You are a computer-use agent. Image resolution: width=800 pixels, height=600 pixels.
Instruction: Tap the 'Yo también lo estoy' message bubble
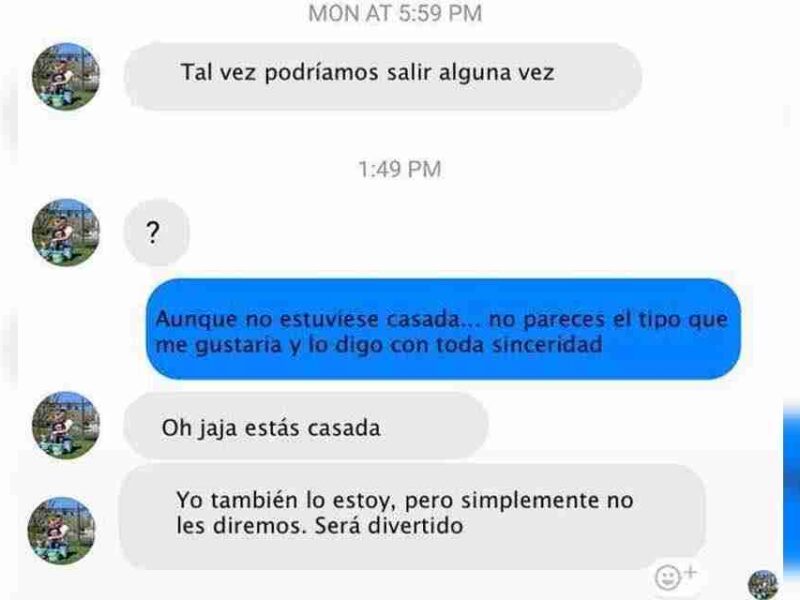[411, 514]
